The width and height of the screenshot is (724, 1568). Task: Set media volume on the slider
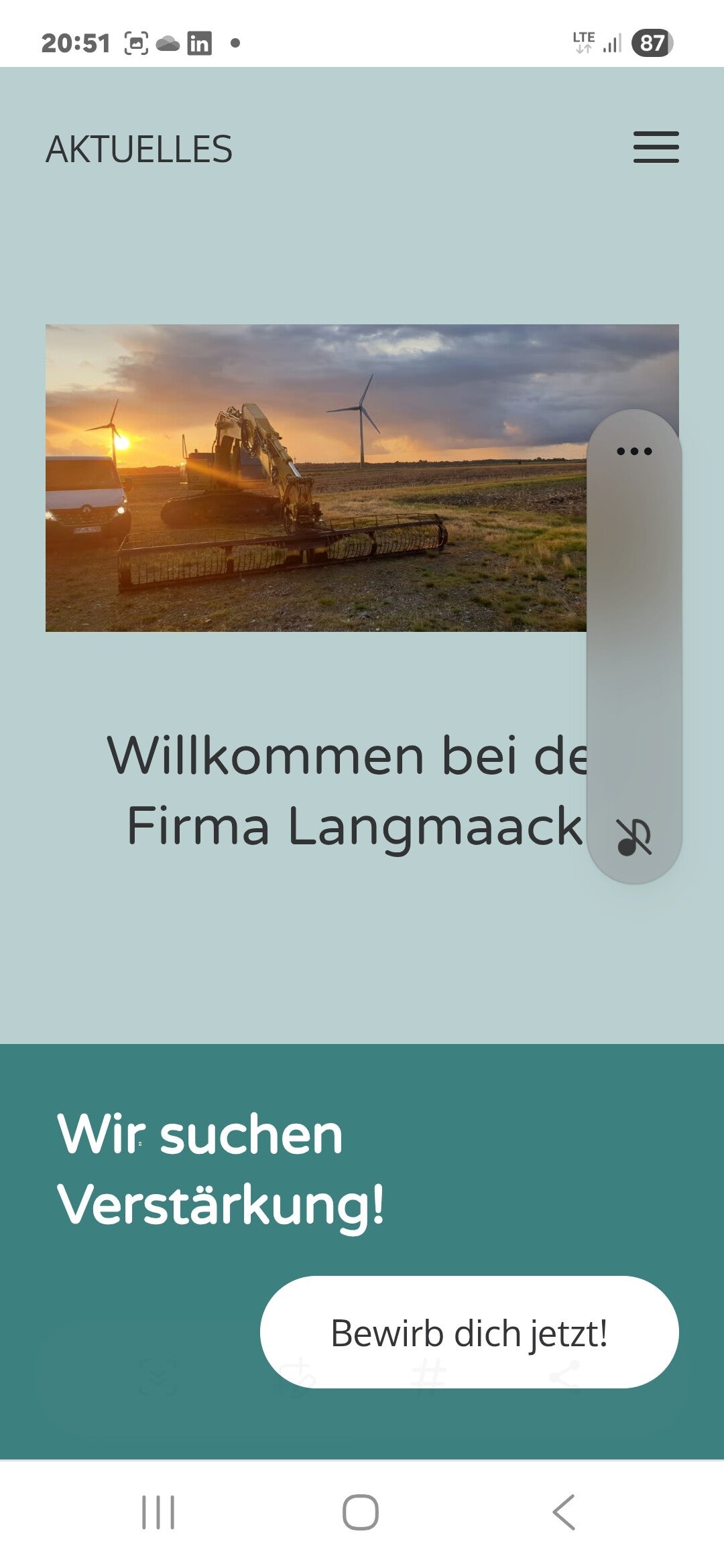pyautogui.click(x=634, y=637)
